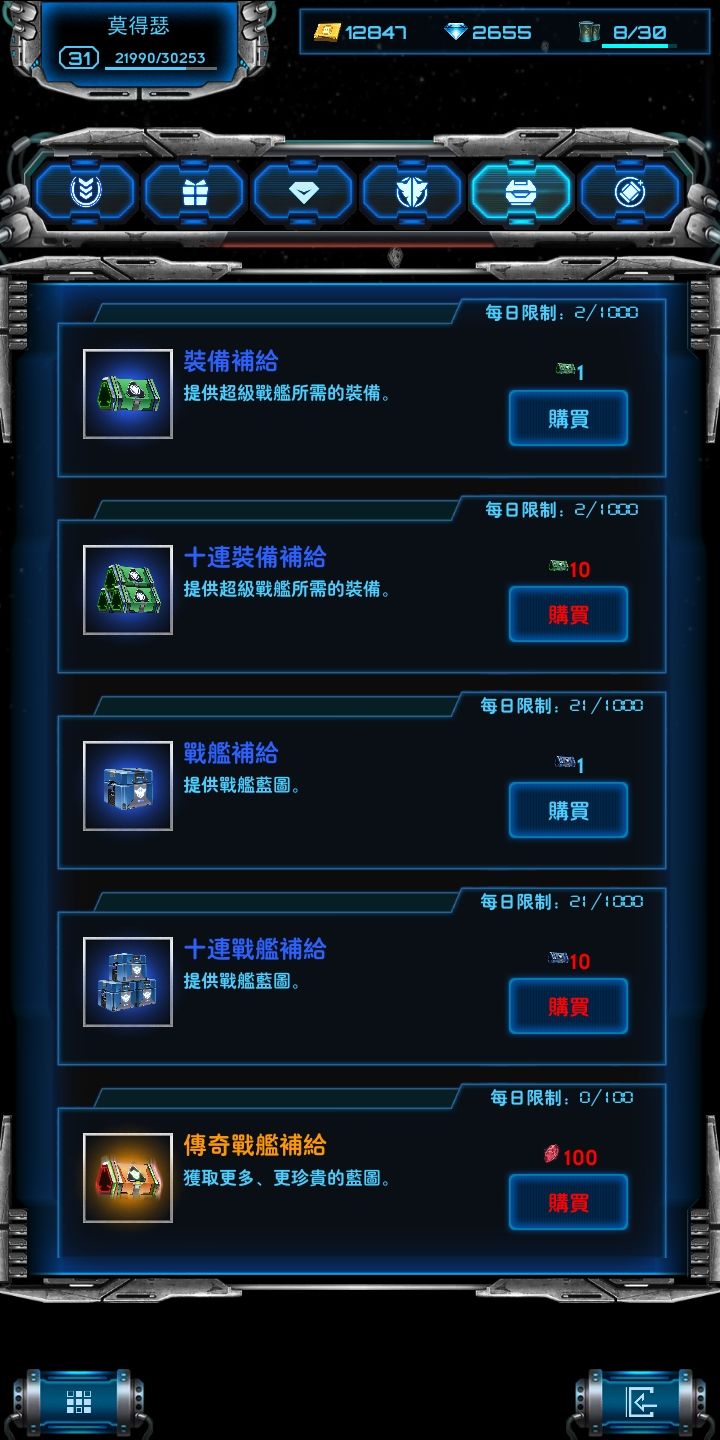Select the highlighted supply crate tab
This screenshot has width=720, height=1440.
tap(521, 192)
